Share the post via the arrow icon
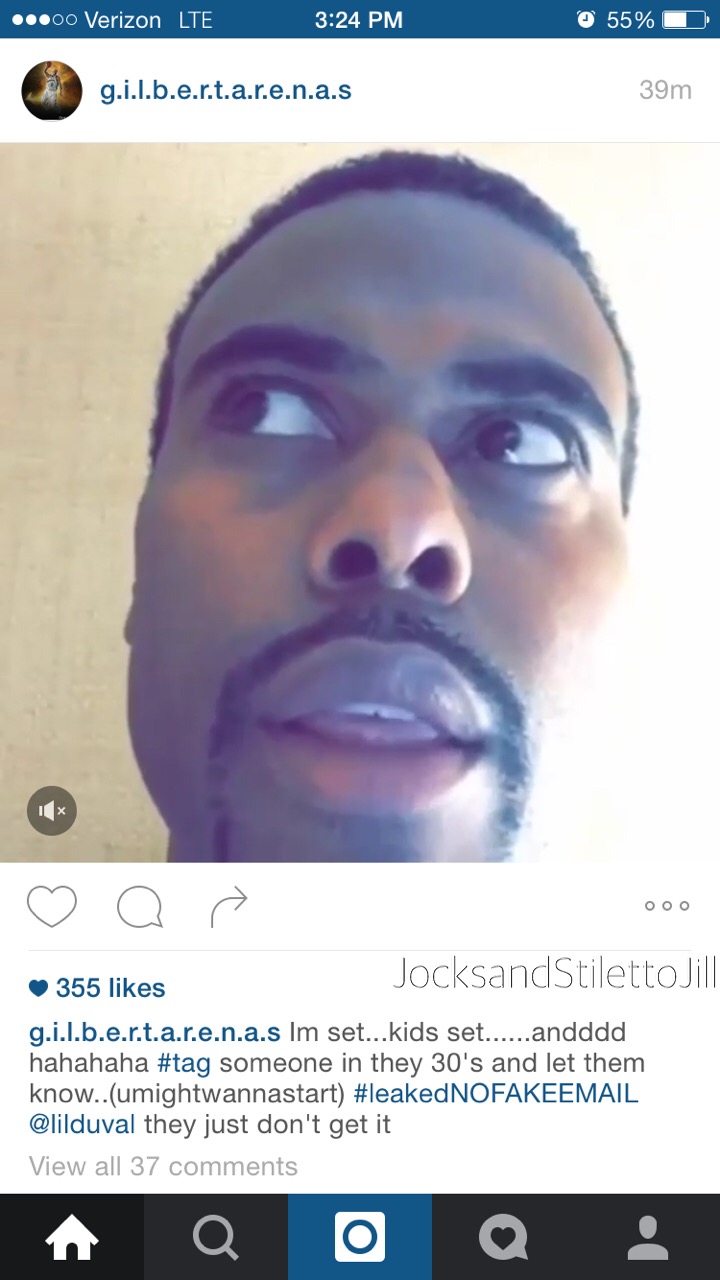 [229, 906]
